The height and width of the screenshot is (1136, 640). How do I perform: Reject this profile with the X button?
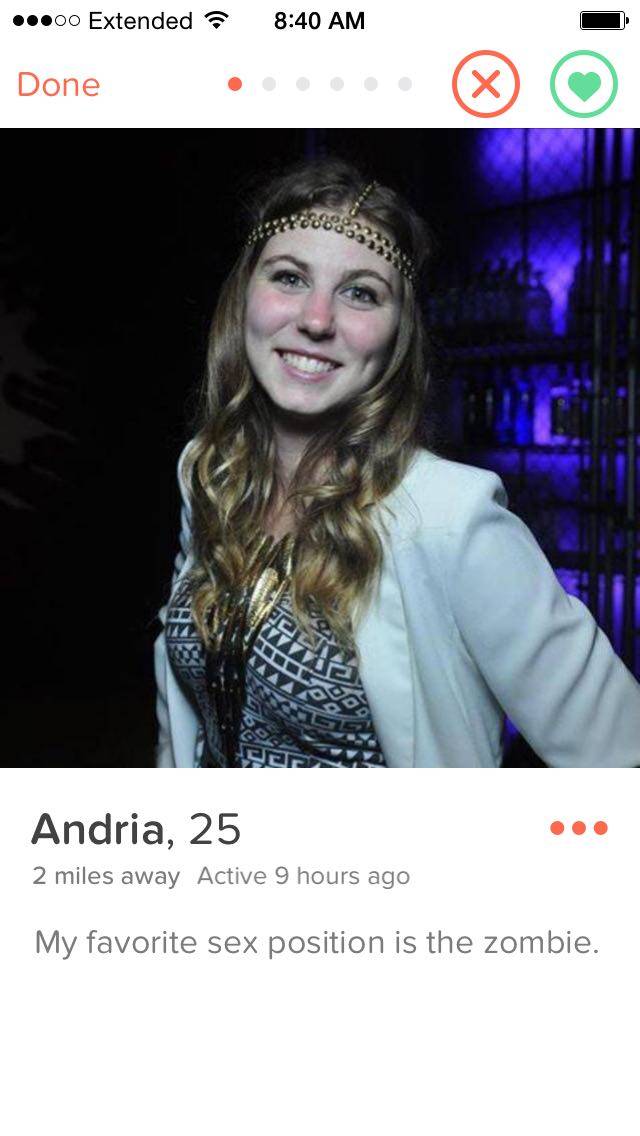click(486, 85)
